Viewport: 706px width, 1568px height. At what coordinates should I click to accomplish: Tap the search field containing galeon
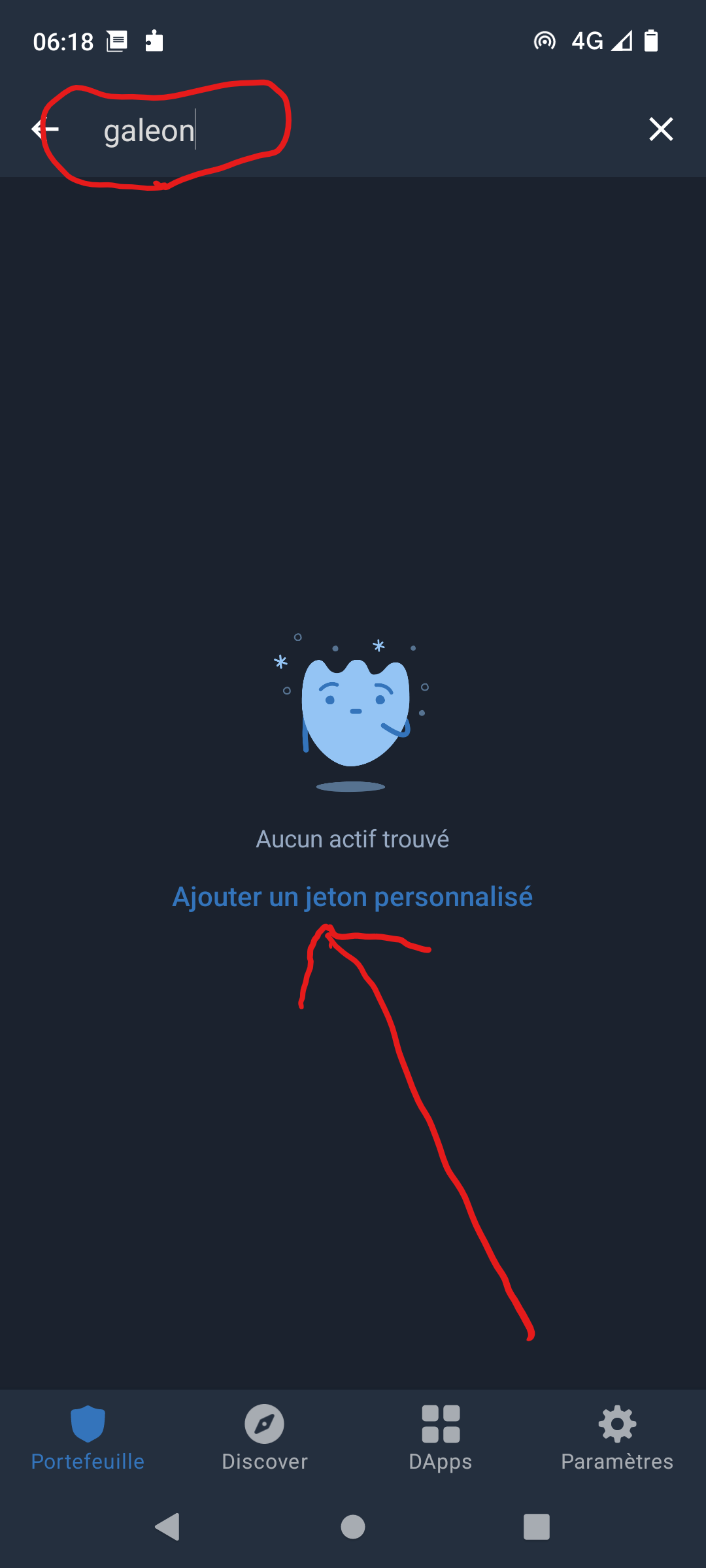pyautogui.click(x=353, y=130)
